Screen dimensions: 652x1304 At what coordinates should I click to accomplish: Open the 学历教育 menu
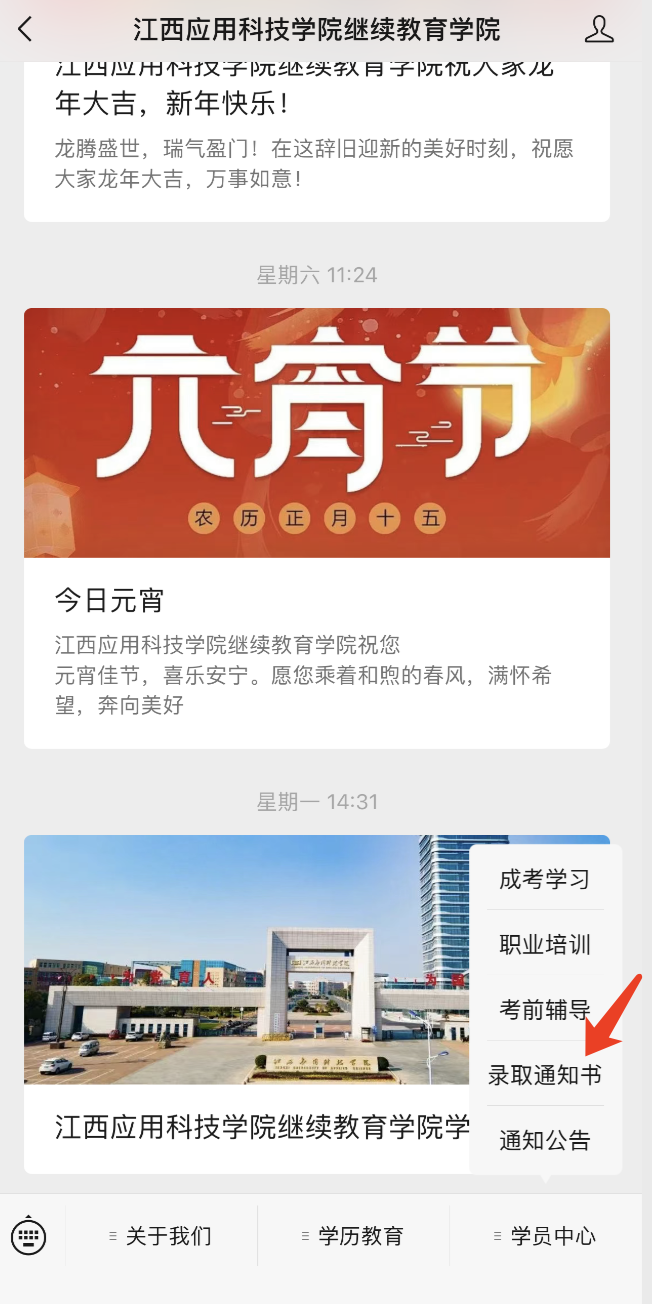353,1236
